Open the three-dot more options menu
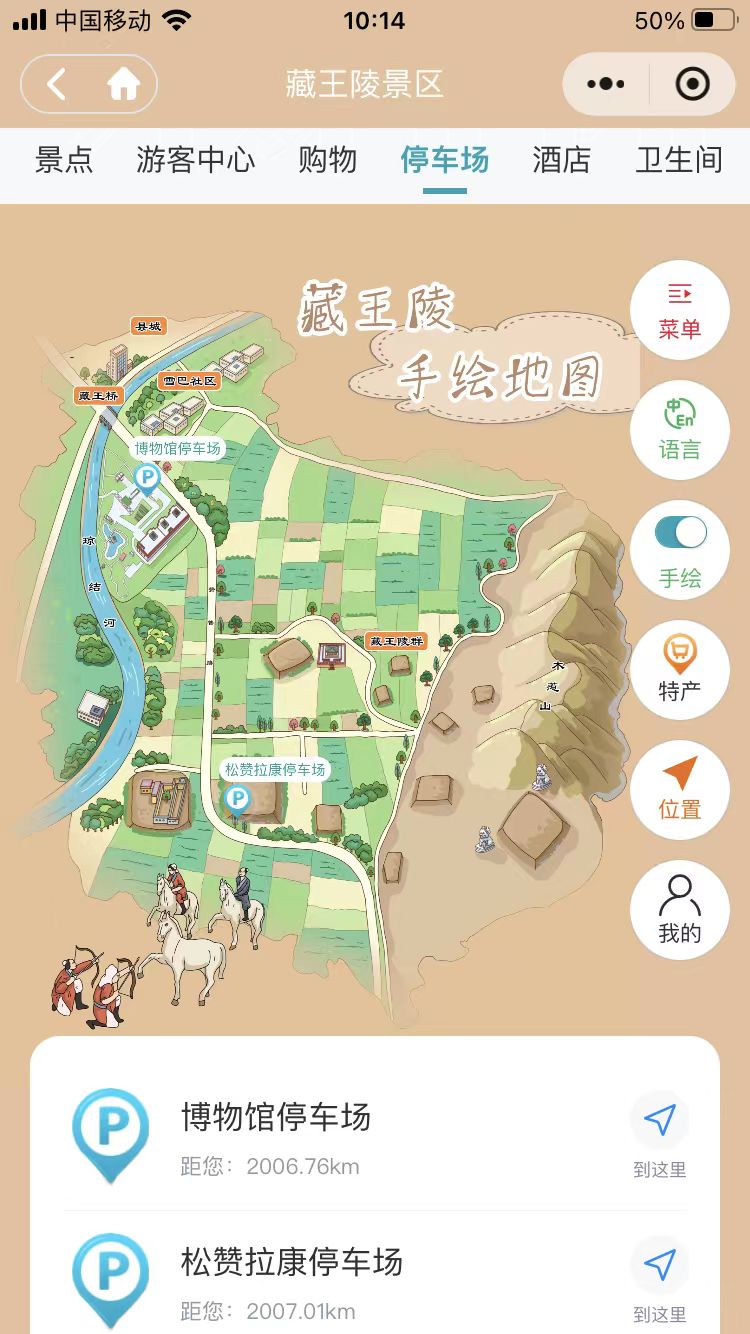The width and height of the screenshot is (750, 1334). click(x=606, y=85)
